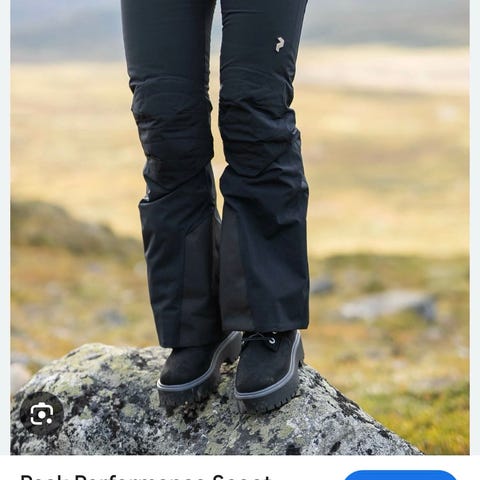
Task: Search this image with Google Lens
Action: 41,413
